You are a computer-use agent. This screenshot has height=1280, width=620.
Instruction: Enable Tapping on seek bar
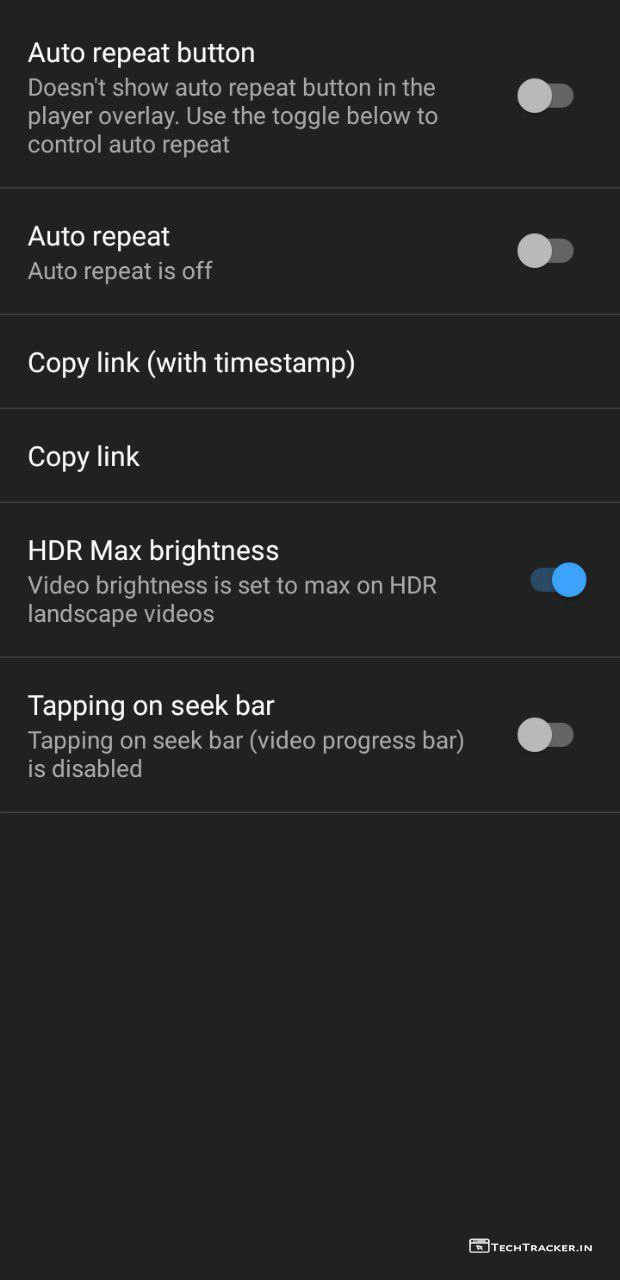[545, 735]
